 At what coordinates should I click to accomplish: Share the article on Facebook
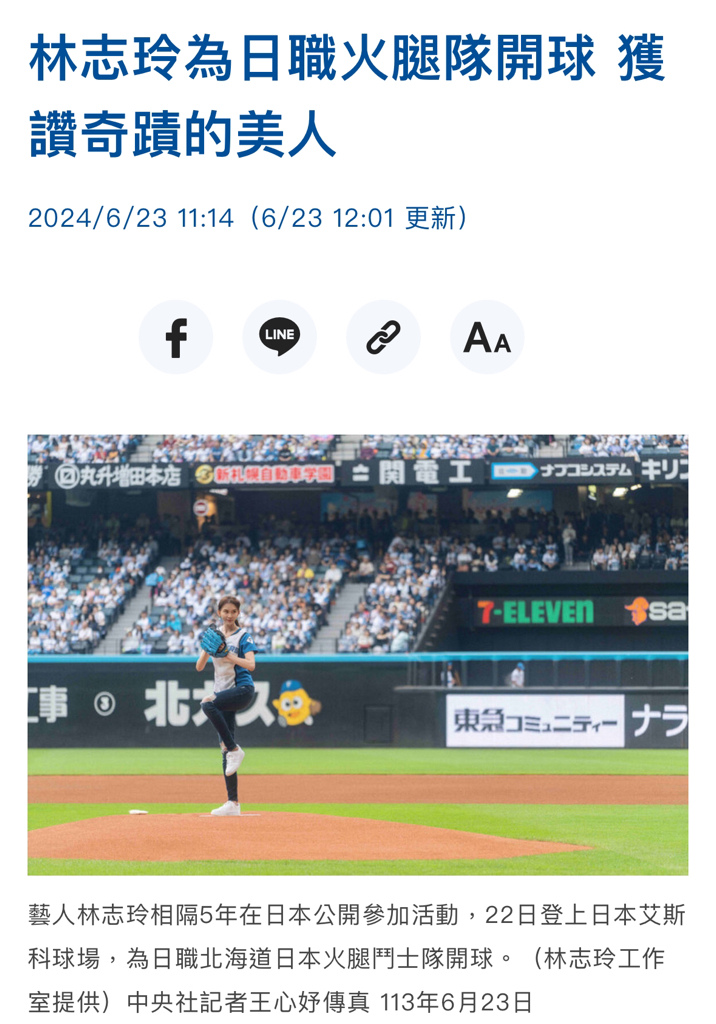pos(176,338)
